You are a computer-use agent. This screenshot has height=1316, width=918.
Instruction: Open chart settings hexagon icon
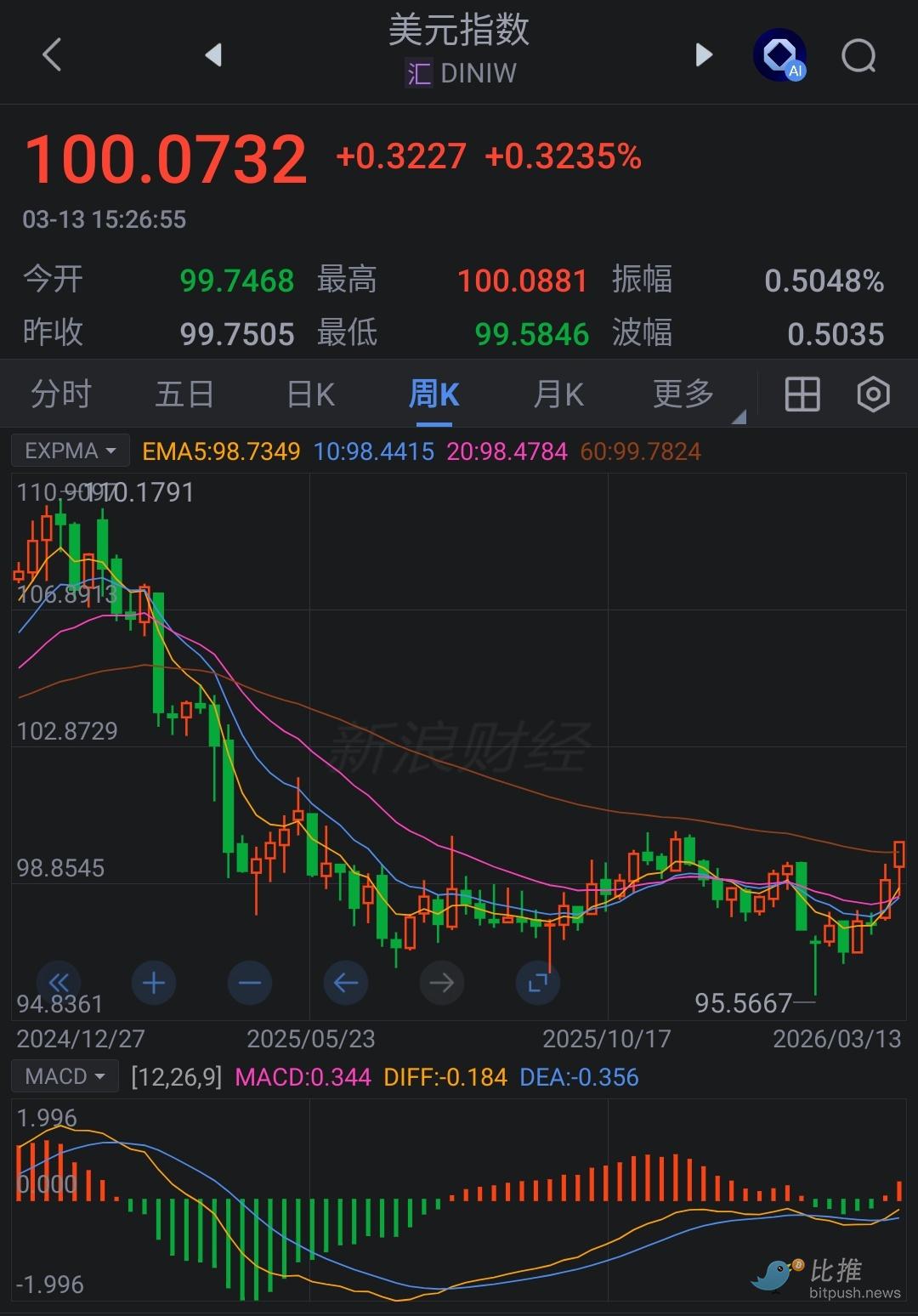(x=873, y=394)
